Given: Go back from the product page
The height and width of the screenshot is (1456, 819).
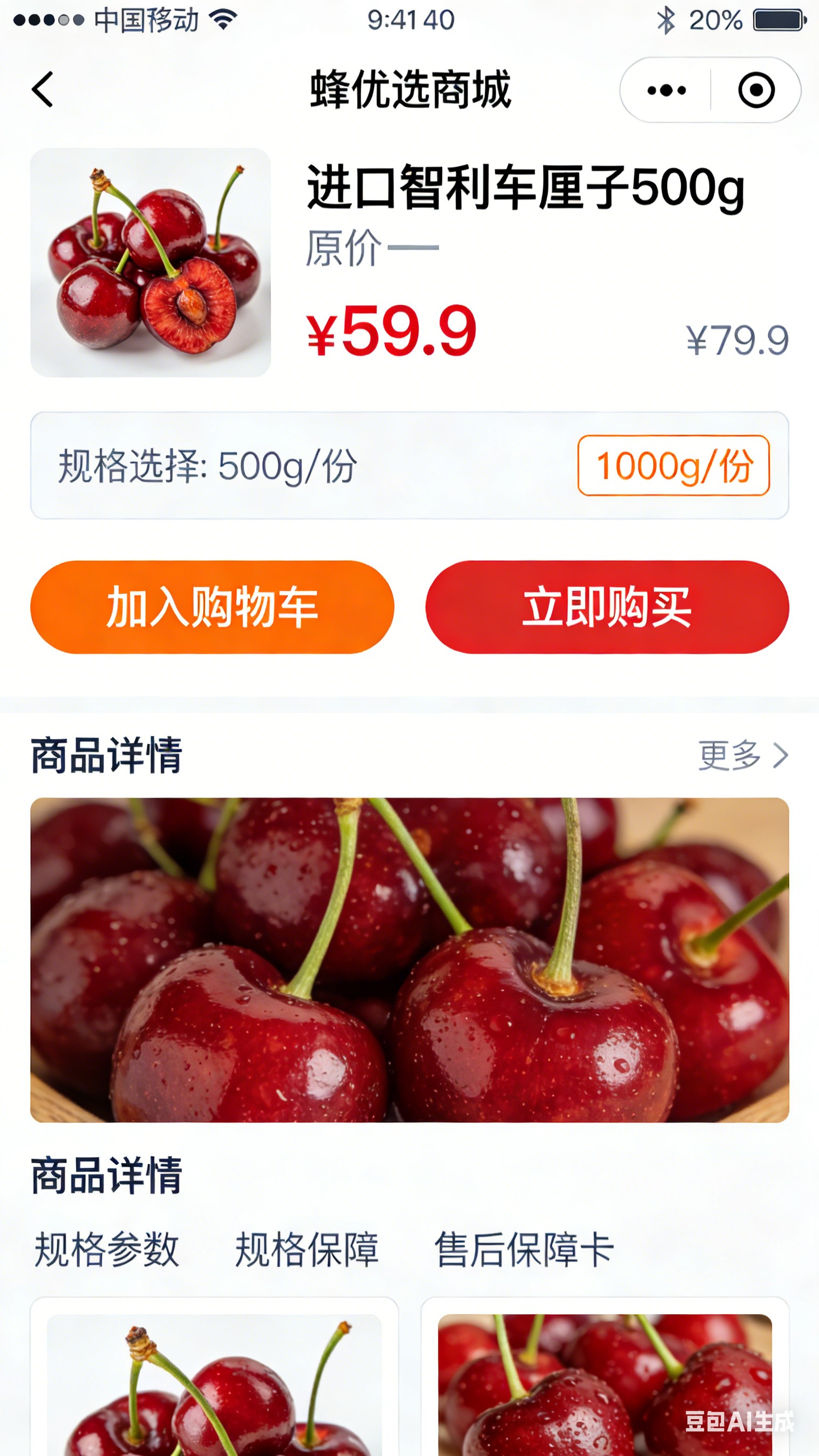Looking at the screenshot, I should [x=43, y=89].
